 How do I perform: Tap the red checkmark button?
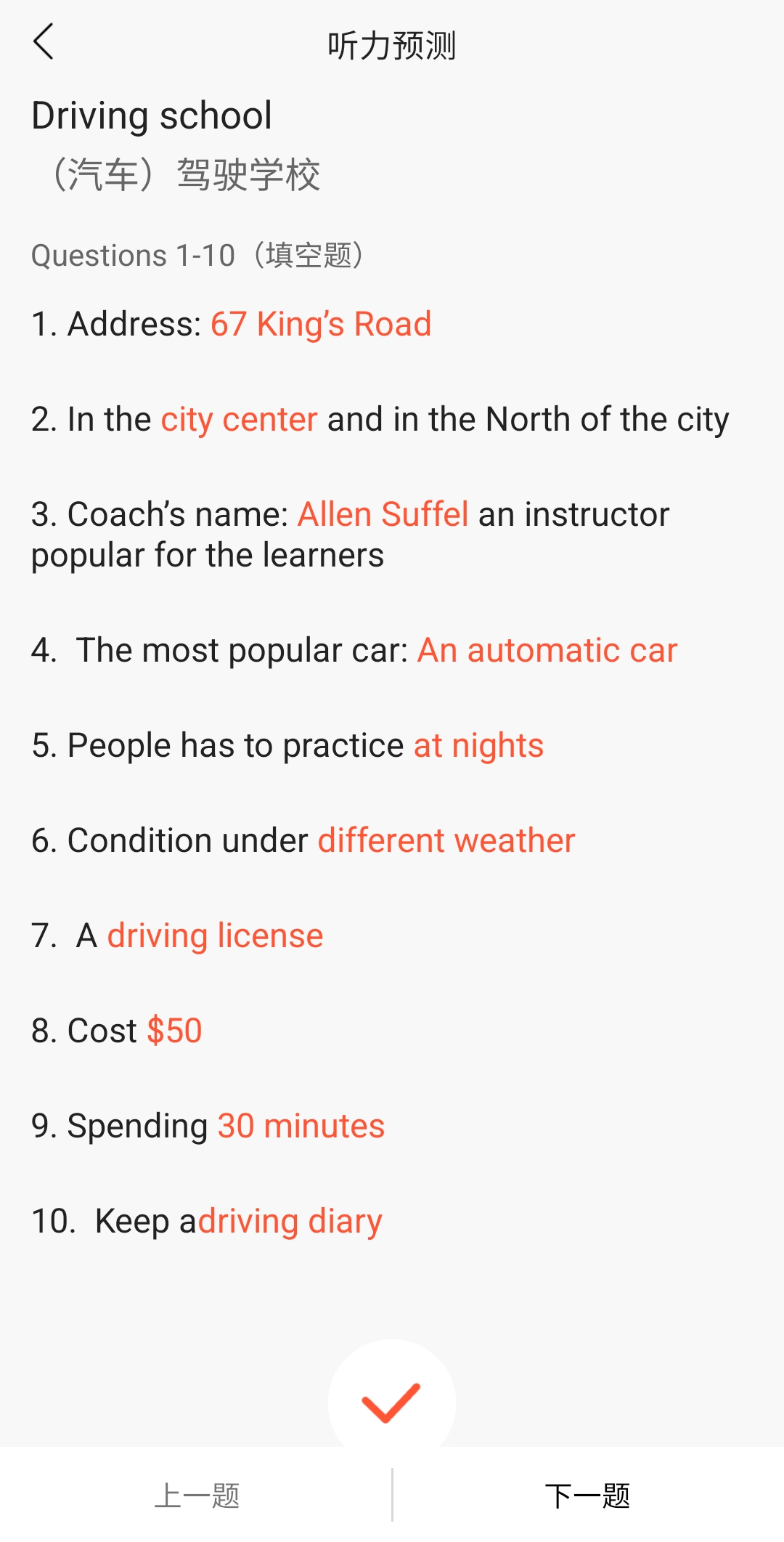[391, 1402]
